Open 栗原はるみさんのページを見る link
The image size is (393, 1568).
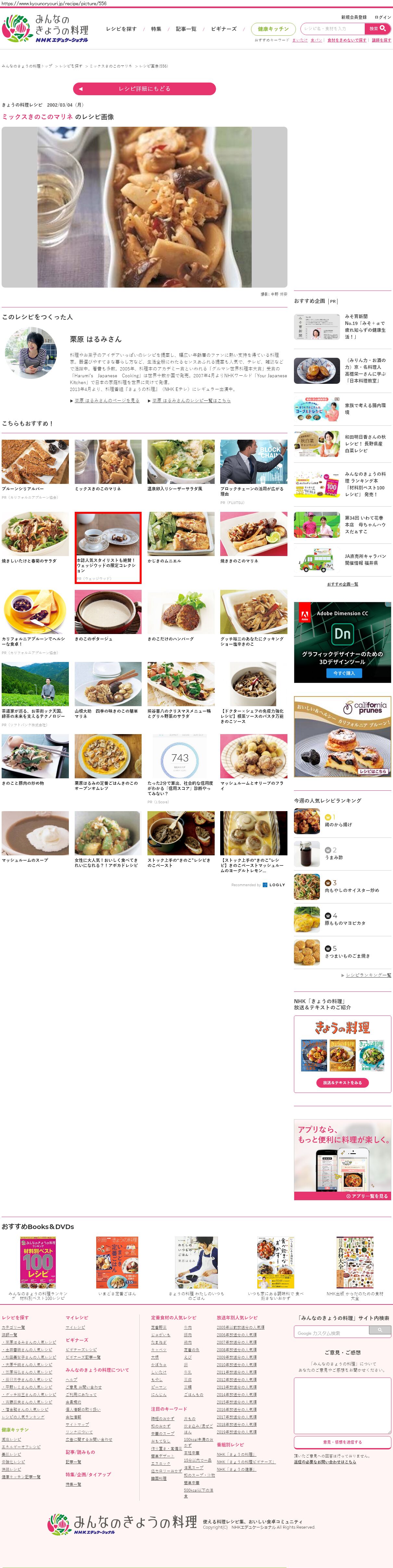[107, 400]
